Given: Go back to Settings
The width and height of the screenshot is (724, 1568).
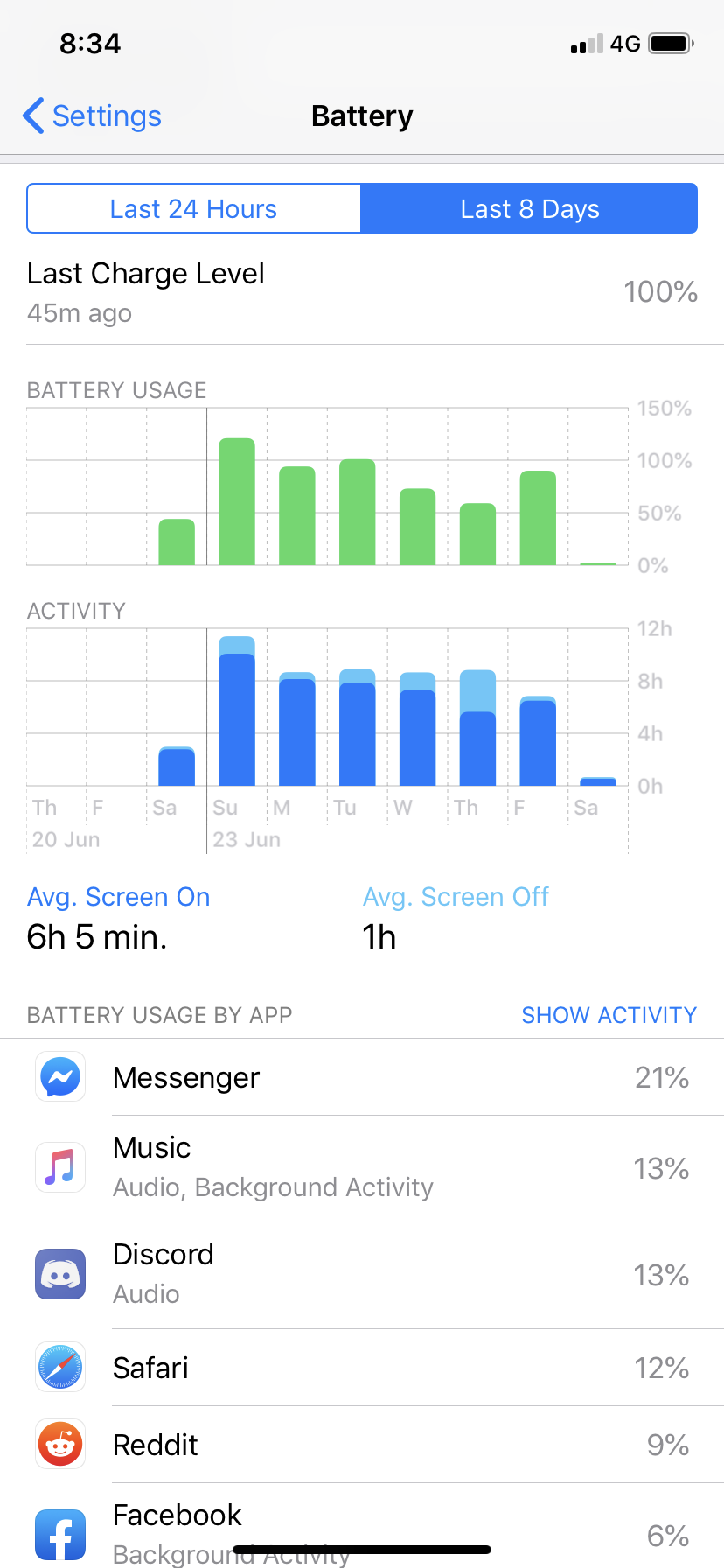Looking at the screenshot, I should coord(92,115).
